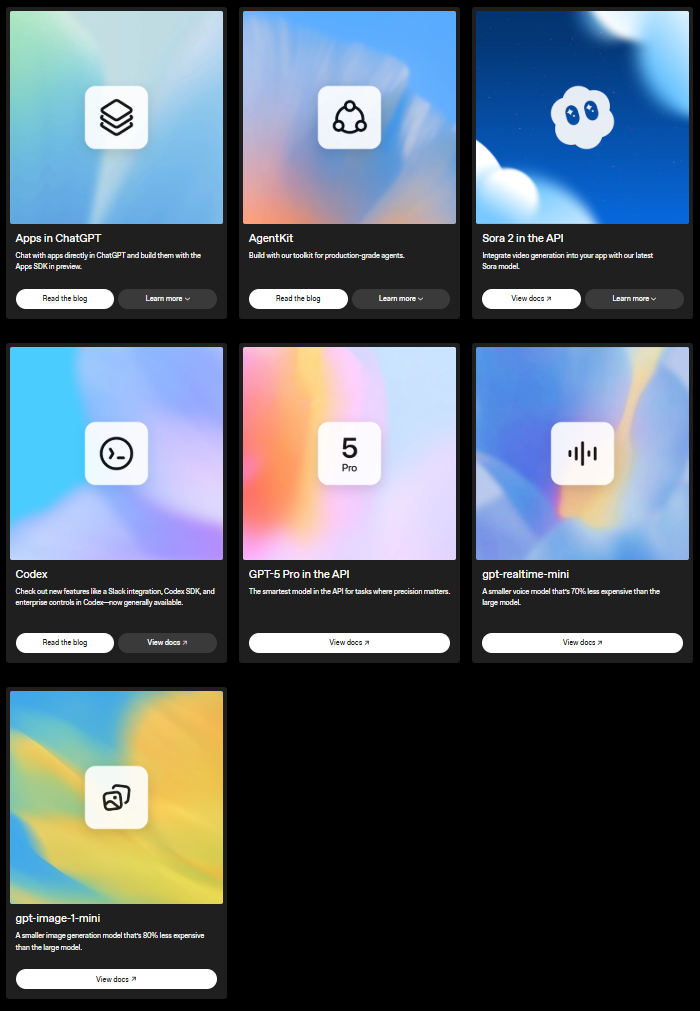The height and width of the screenshot is (1011, 700).
Task: View docs for Sora 2 in the API
Action: [531, 298]
